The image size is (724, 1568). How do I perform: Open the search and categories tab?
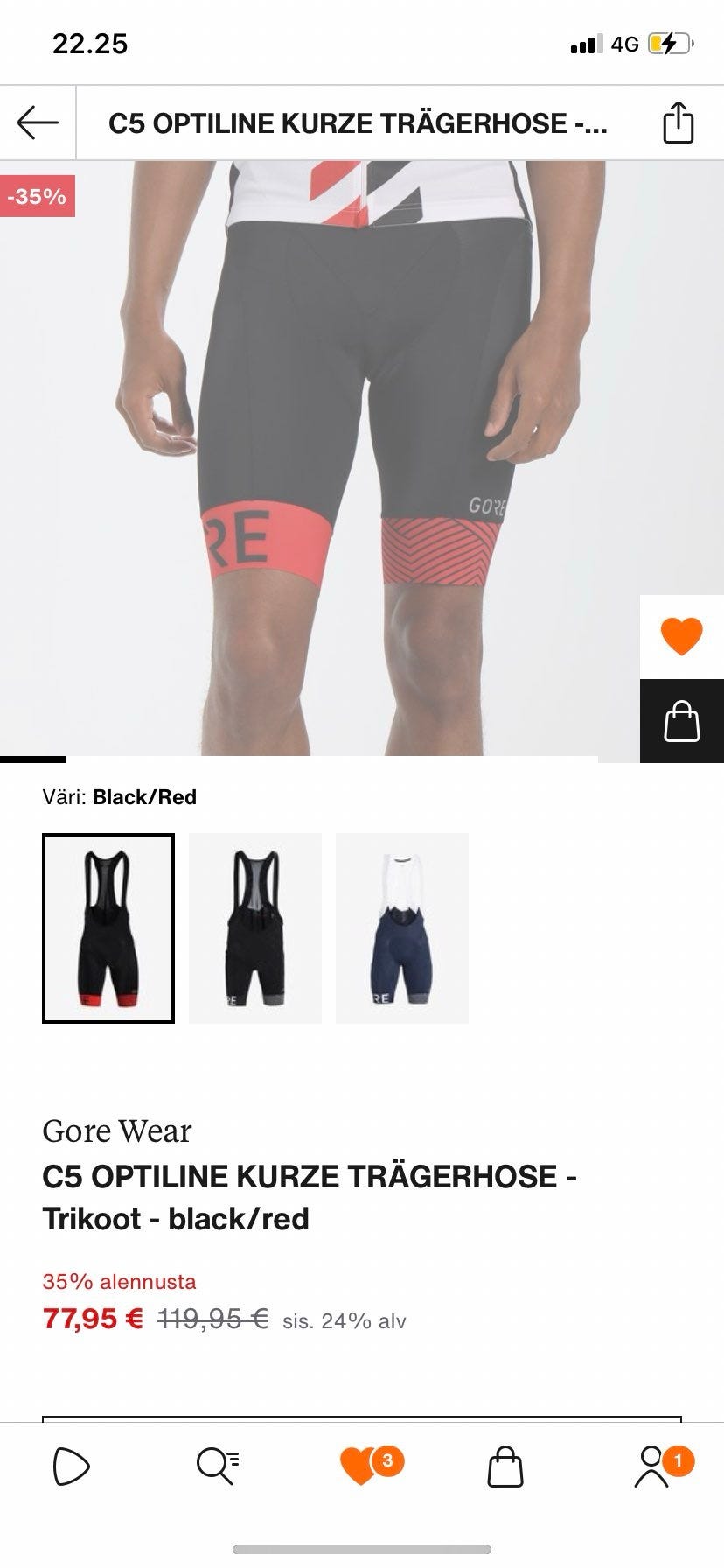(217, 1466)
